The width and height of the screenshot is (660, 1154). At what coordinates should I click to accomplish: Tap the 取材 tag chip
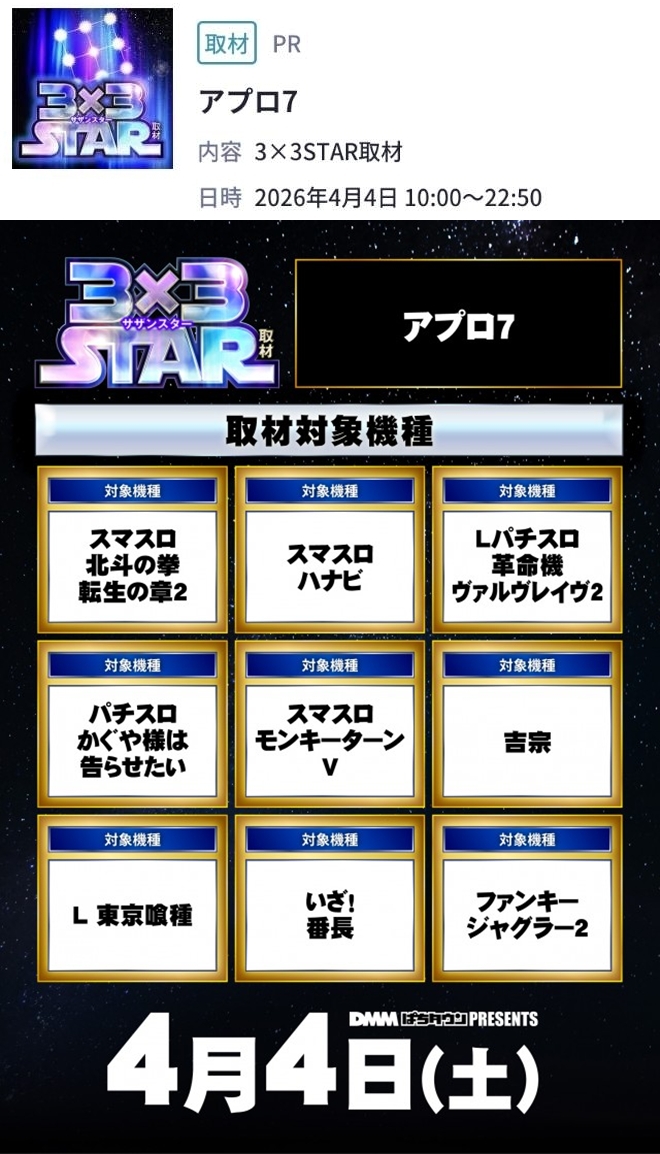coord(227,44)
